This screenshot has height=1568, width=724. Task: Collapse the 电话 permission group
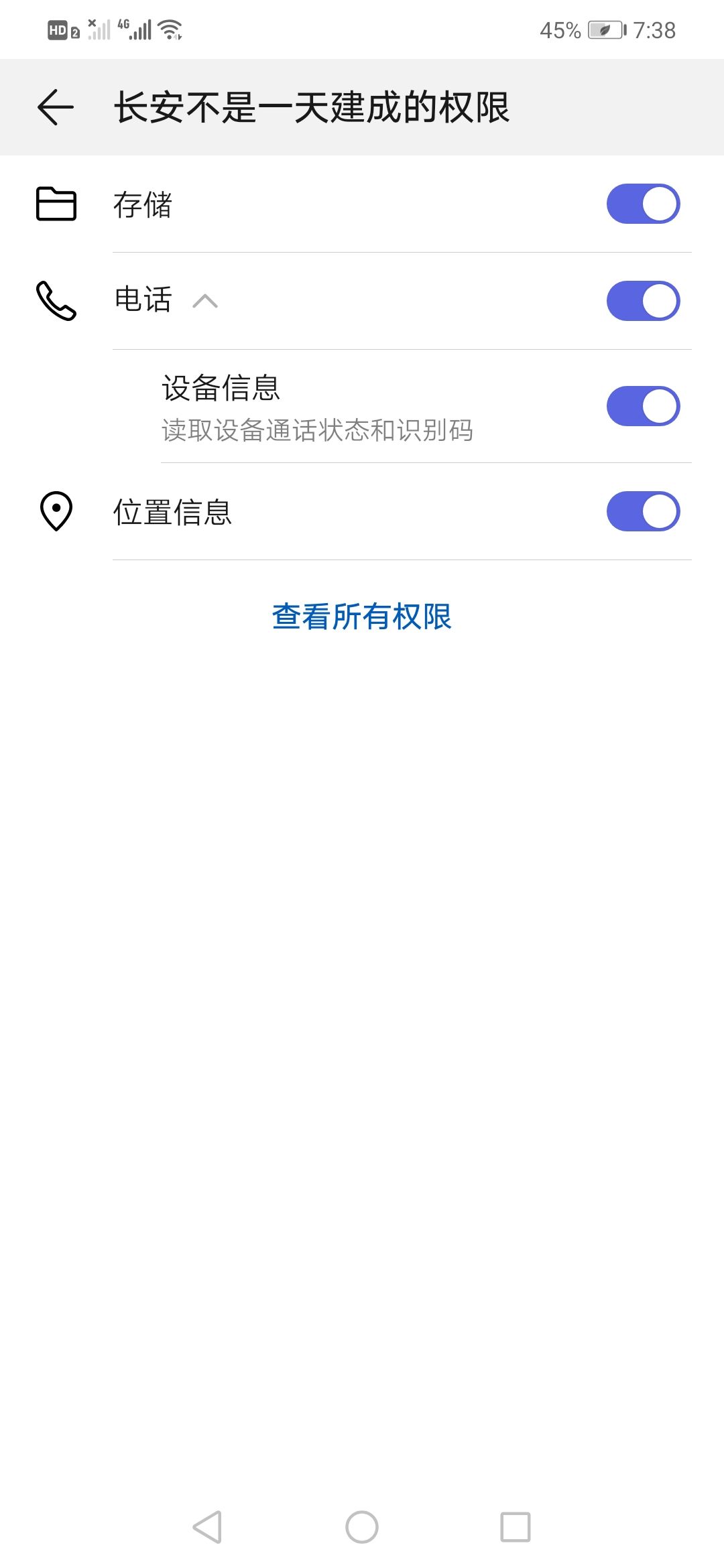(x=205, y=301)
